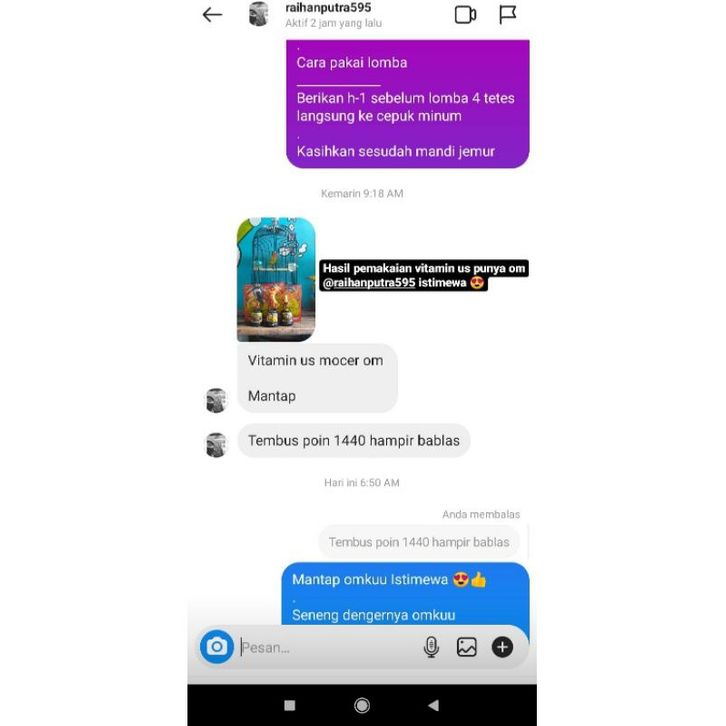This screenshot has height=726, width=726.
Task: Start a video call
Action: click(x=465, y=14)
